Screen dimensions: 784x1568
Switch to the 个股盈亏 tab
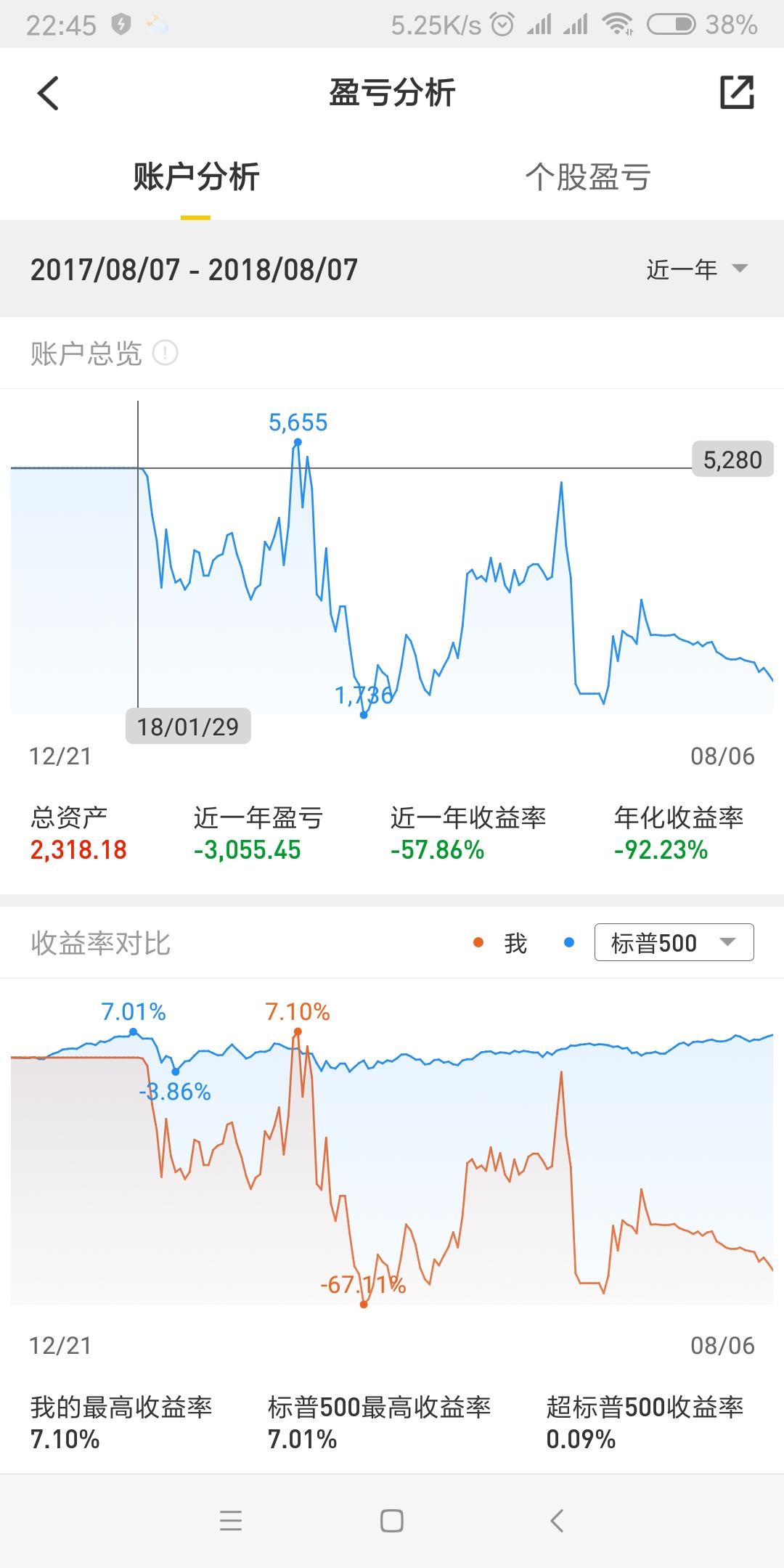[588, 176]
